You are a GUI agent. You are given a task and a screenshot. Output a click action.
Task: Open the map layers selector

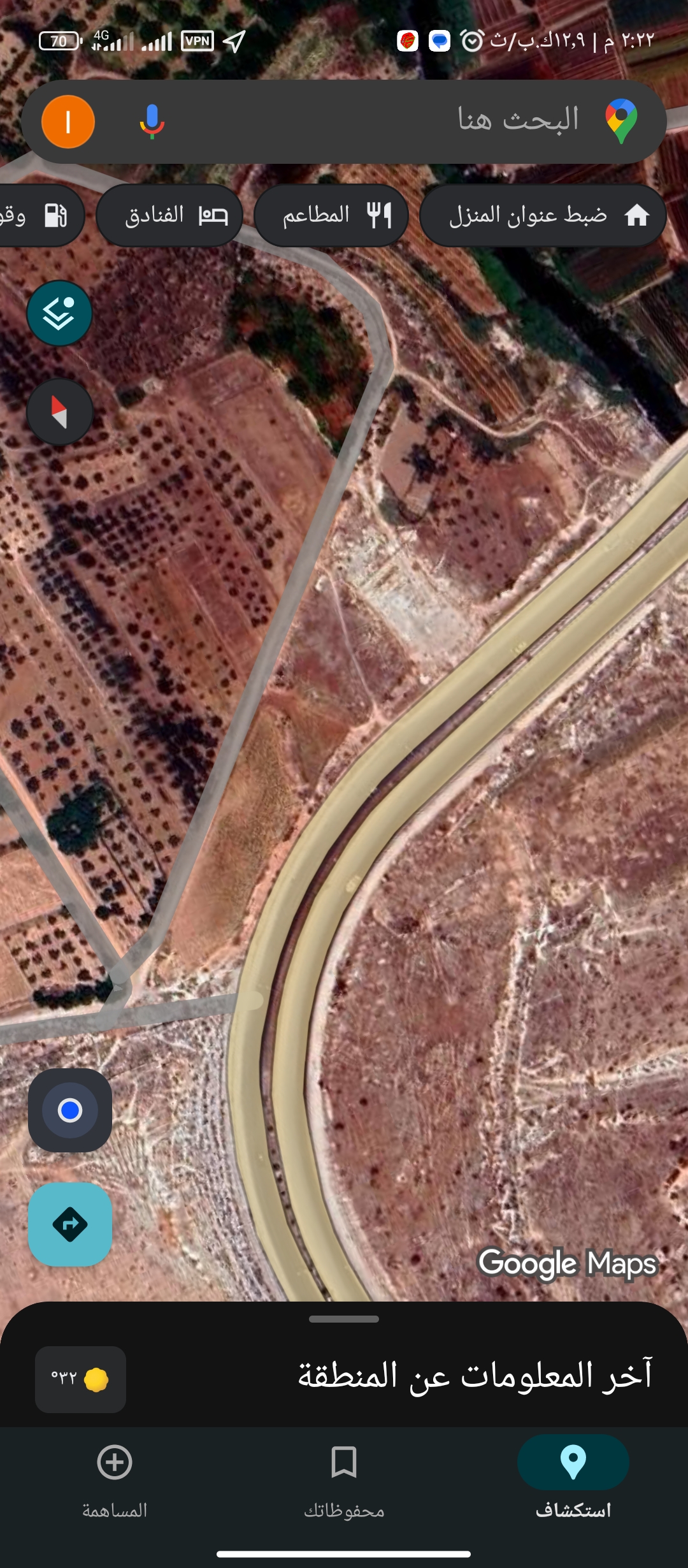pos(59,314)
